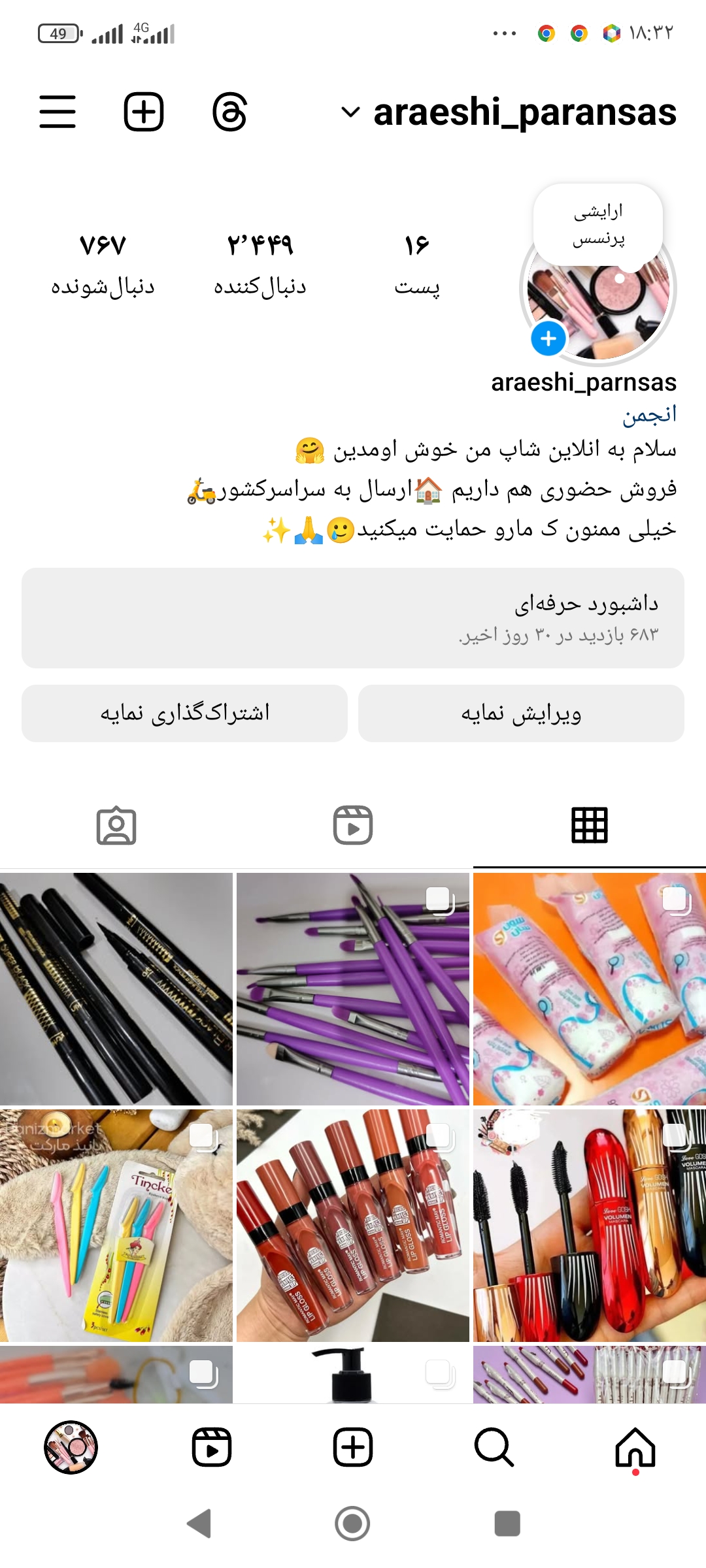Tap the create new post plus icon

click(144, 111)
